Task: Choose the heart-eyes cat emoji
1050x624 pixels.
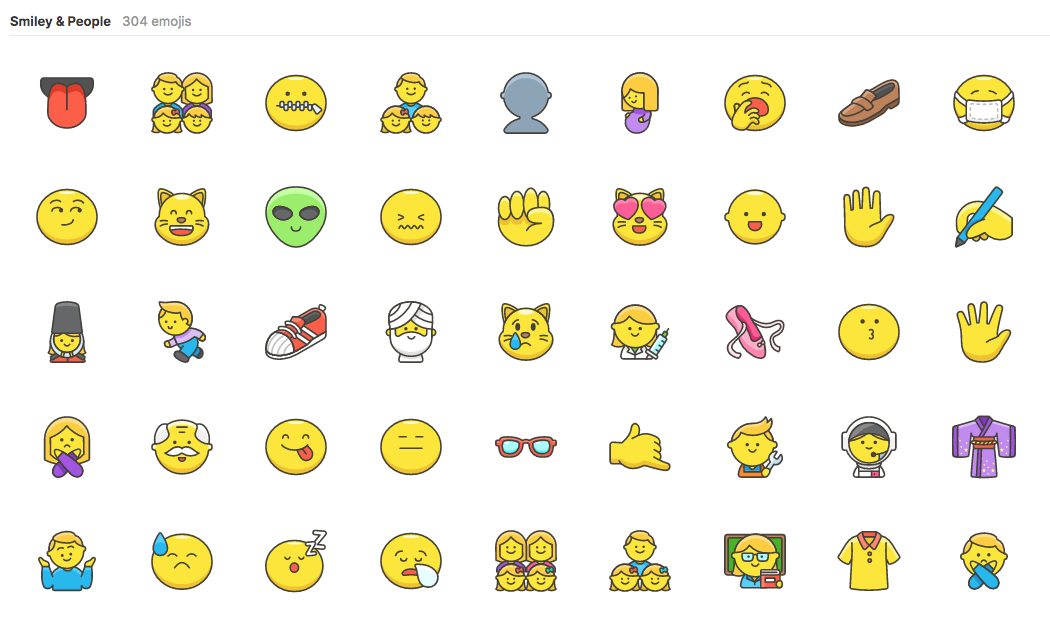Action: (640, 217)
